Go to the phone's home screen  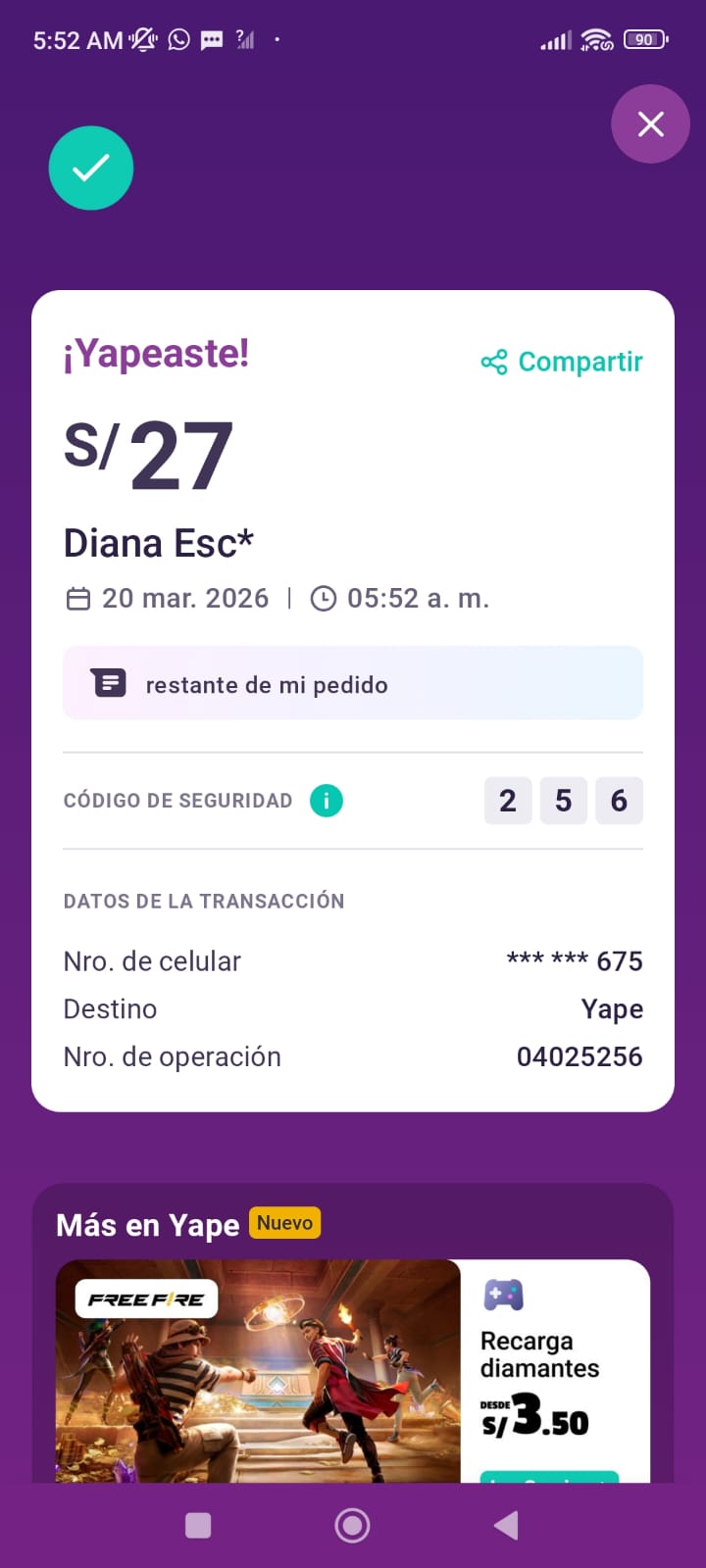(x=352, y=1525)
